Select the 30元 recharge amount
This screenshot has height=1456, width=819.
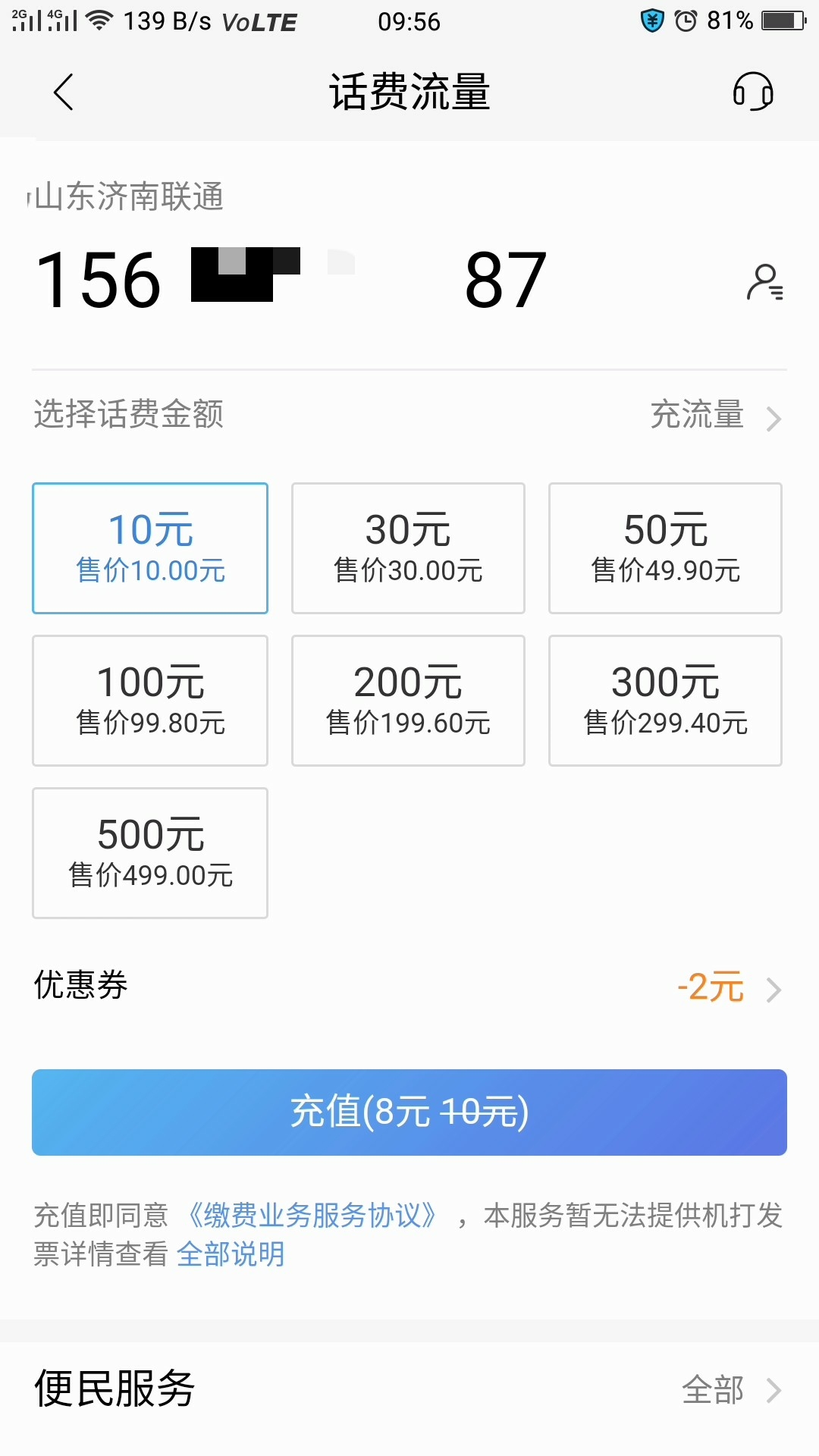[408, 548]
